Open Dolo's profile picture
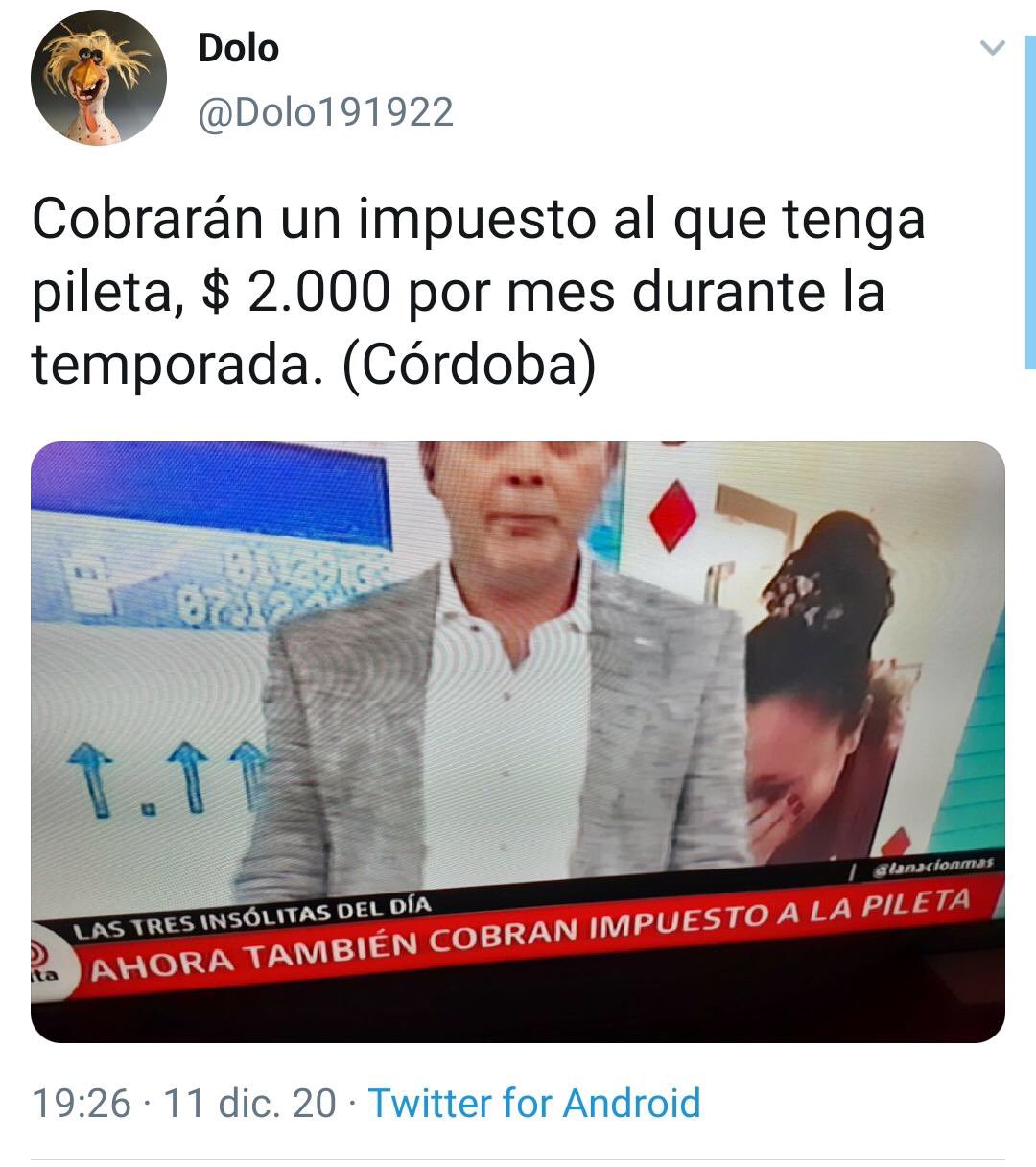Screen dimensions: 1036x1167 (99, 78)
